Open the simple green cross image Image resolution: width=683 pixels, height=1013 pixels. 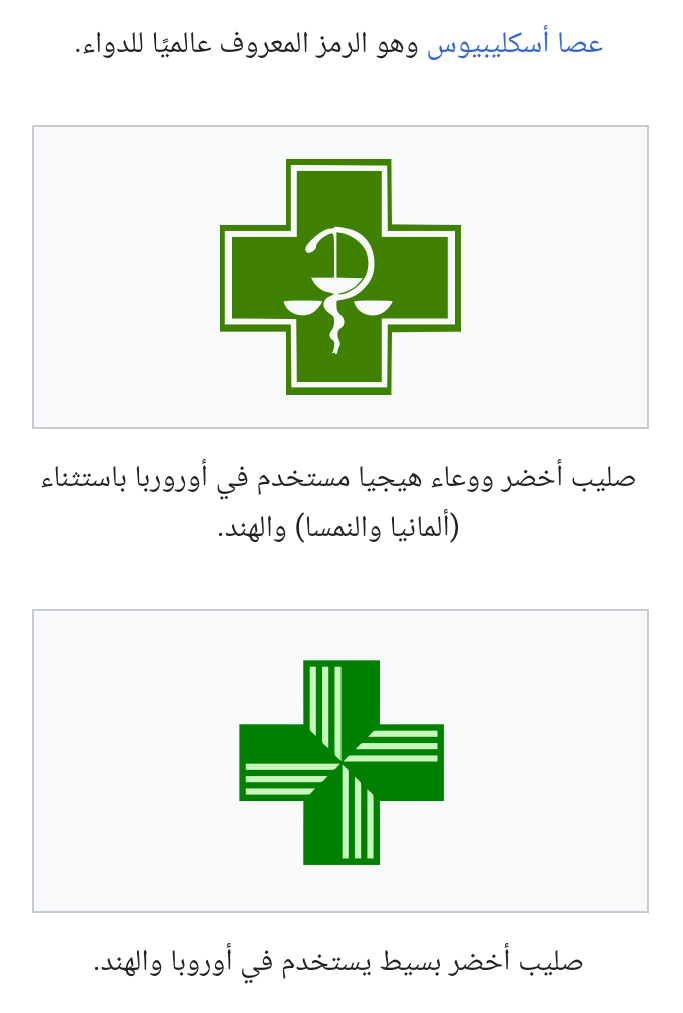(341, 761)
